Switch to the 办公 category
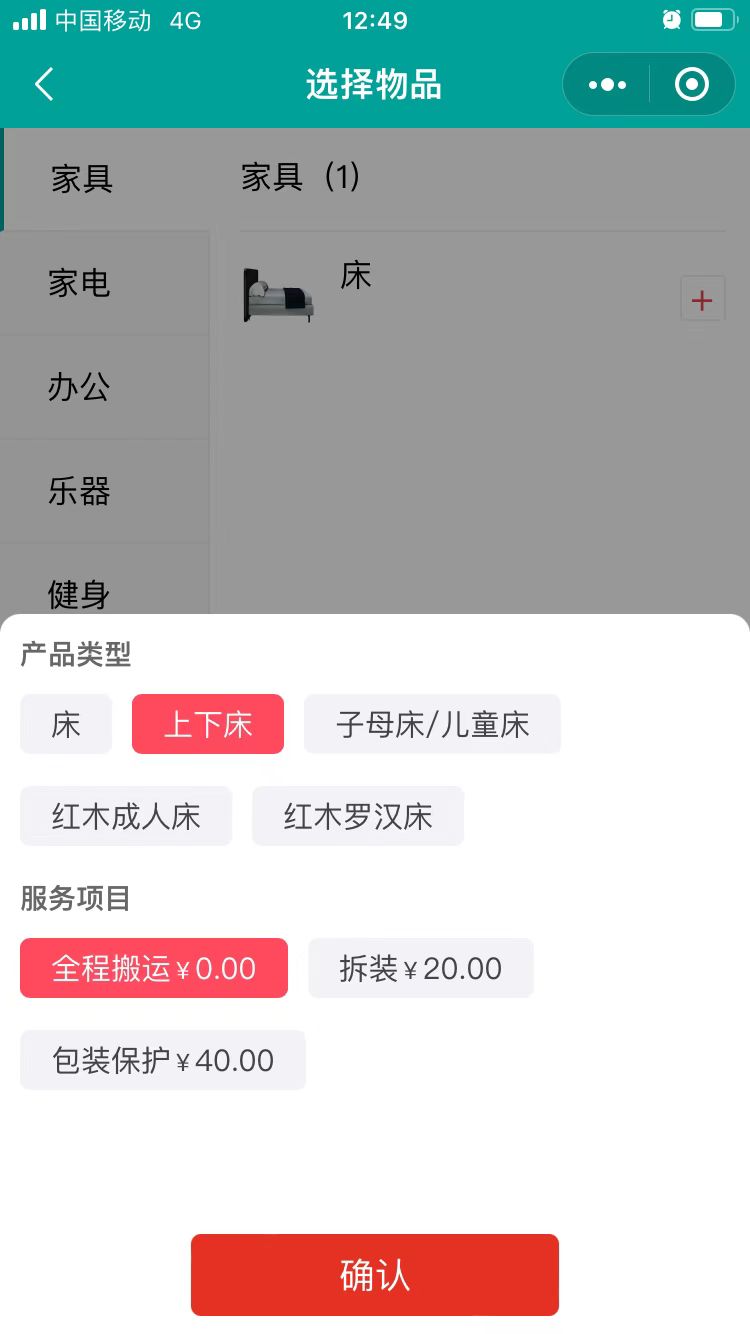This screenshot has width=750, height=1334. tap(79, 388)
